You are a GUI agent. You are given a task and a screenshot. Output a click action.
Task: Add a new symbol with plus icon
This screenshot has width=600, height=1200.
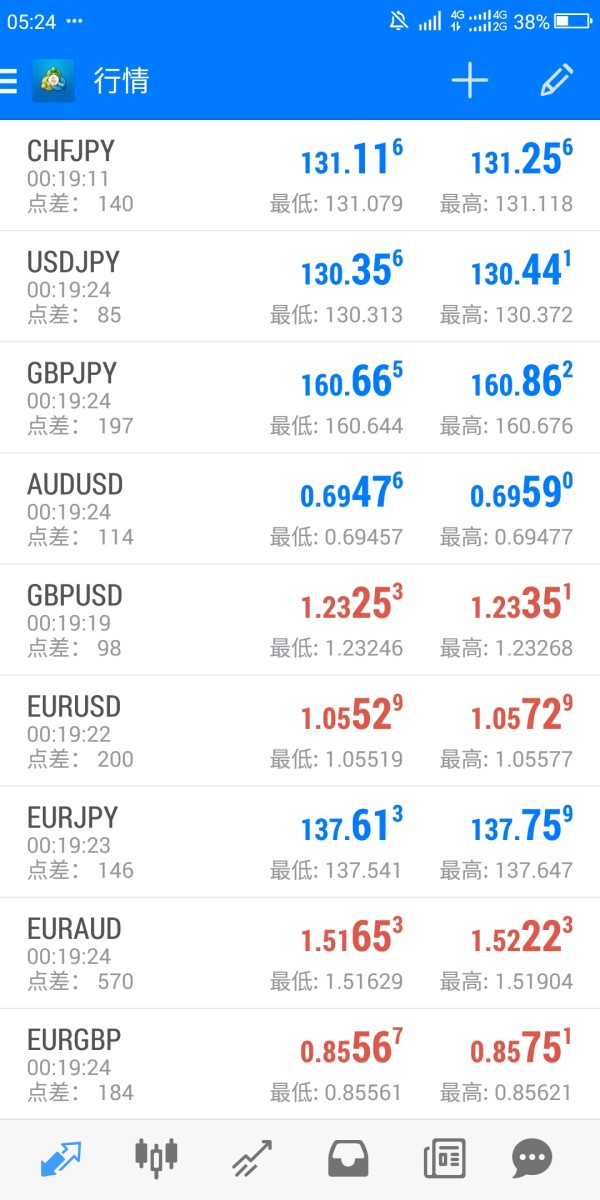(469, 81)
